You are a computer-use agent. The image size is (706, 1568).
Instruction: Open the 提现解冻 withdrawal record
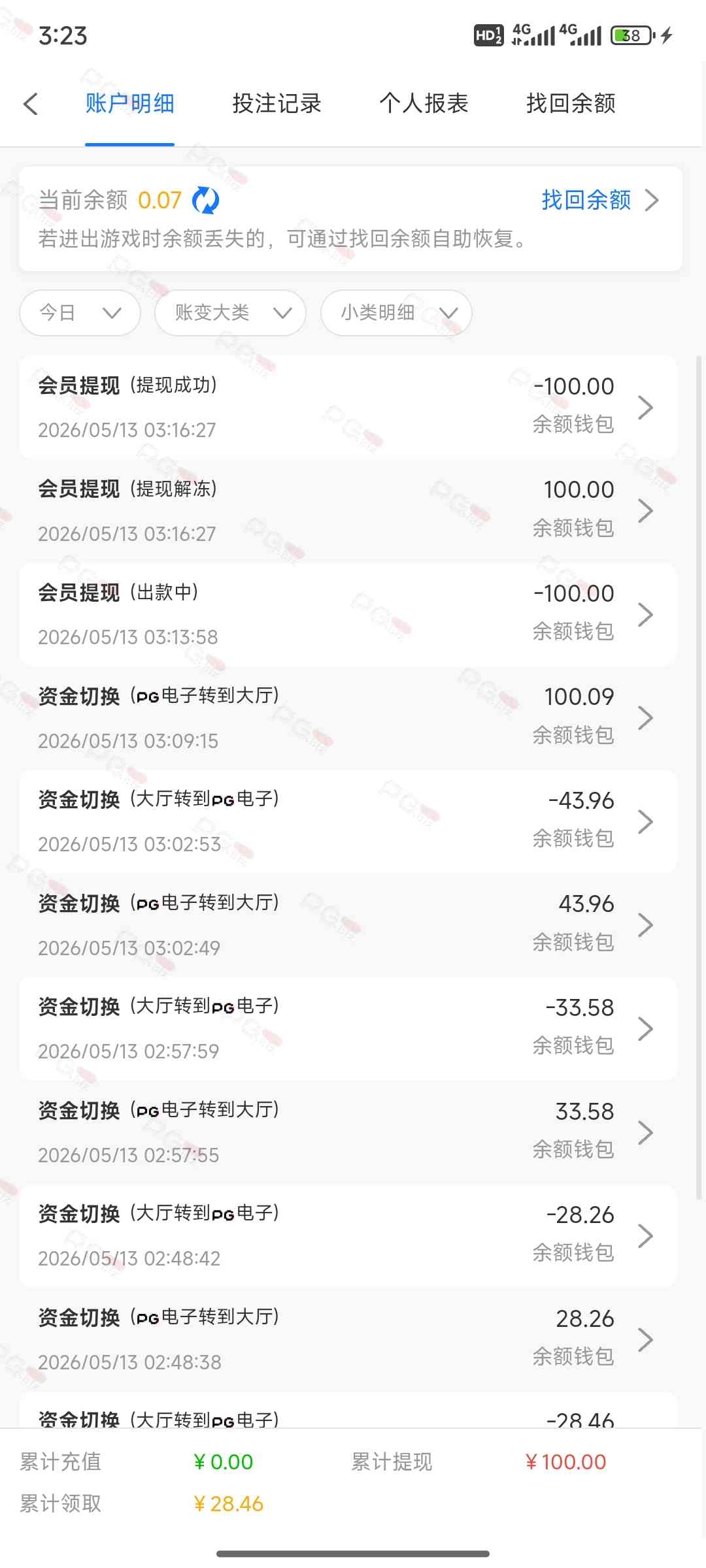[x=348, y=511]
